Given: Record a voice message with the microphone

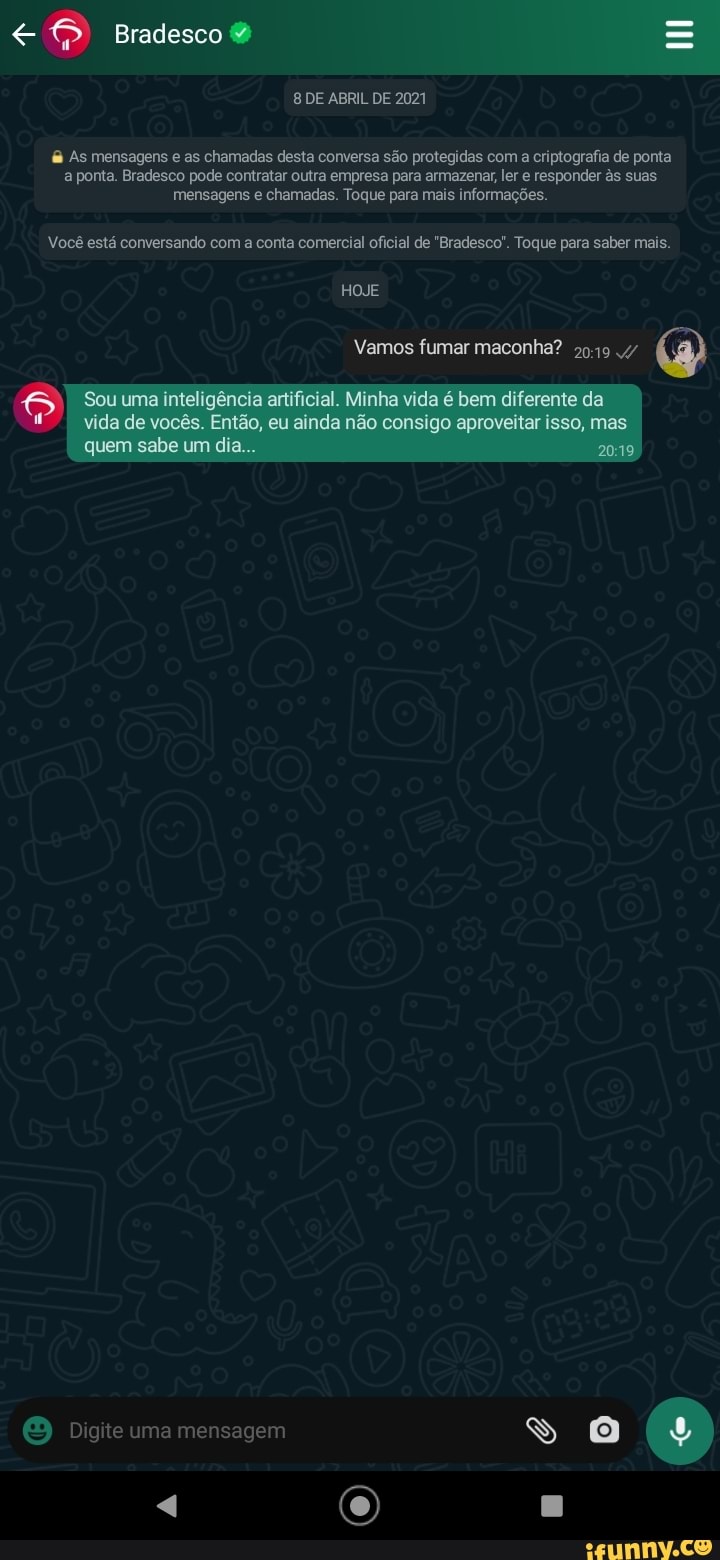Looking at the screenshot, I should coord(680,1430).
